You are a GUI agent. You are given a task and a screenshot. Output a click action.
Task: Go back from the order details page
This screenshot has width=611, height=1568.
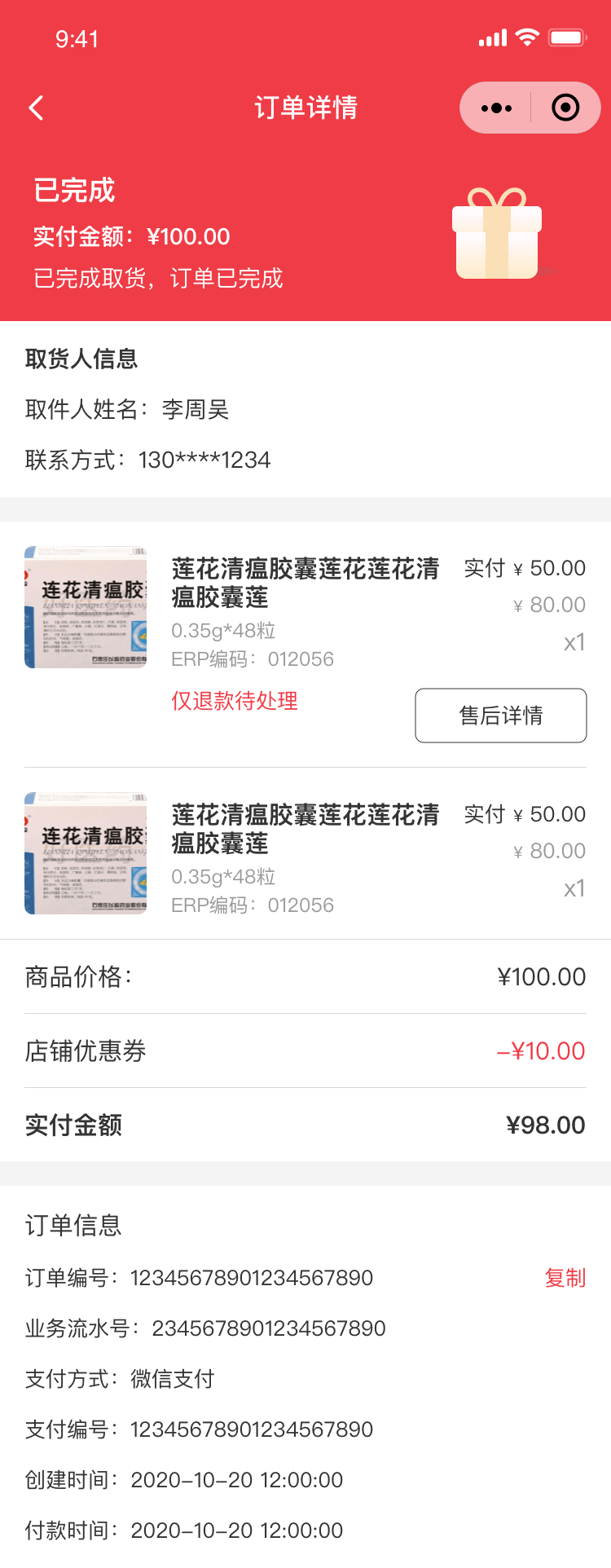point(36,108)
